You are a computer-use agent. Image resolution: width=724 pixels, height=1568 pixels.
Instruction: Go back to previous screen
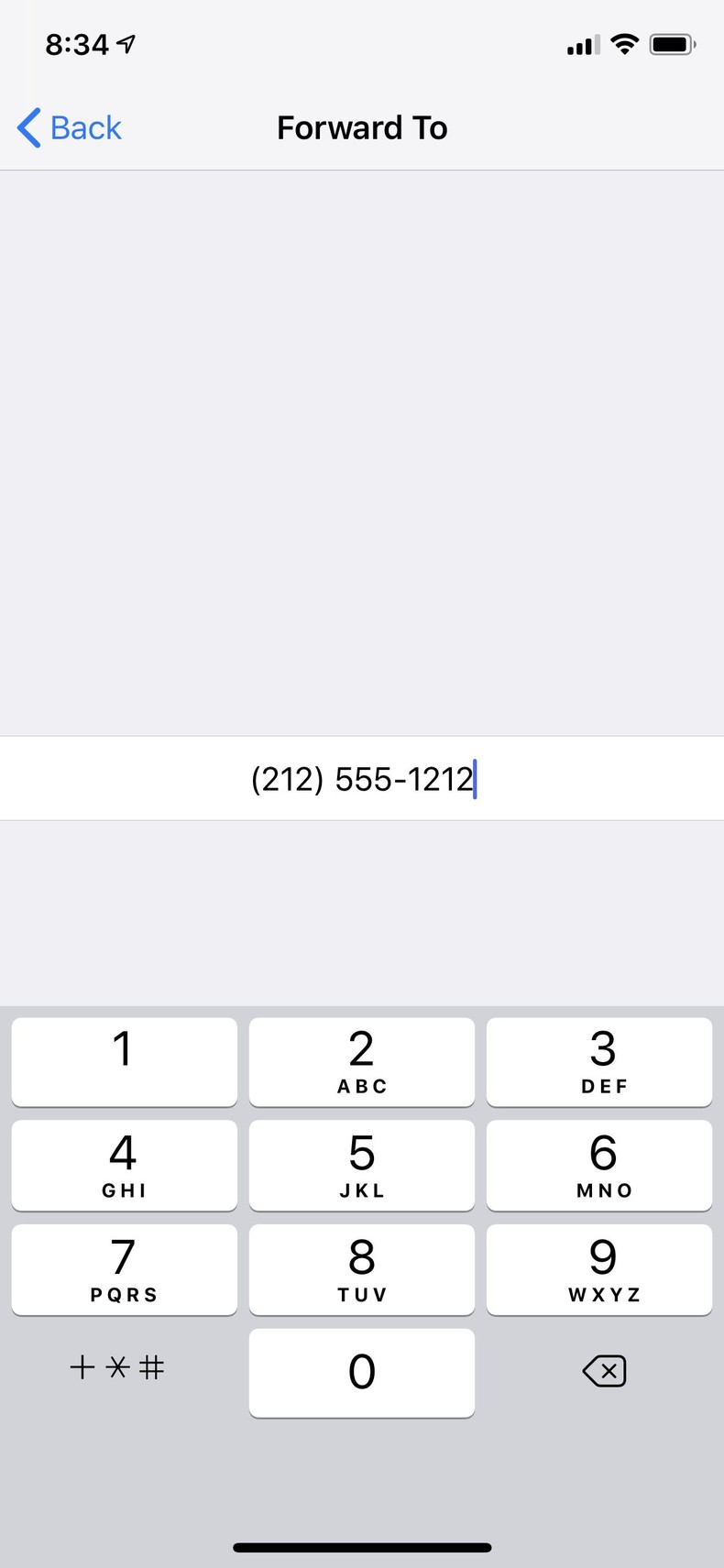point(70,128)
